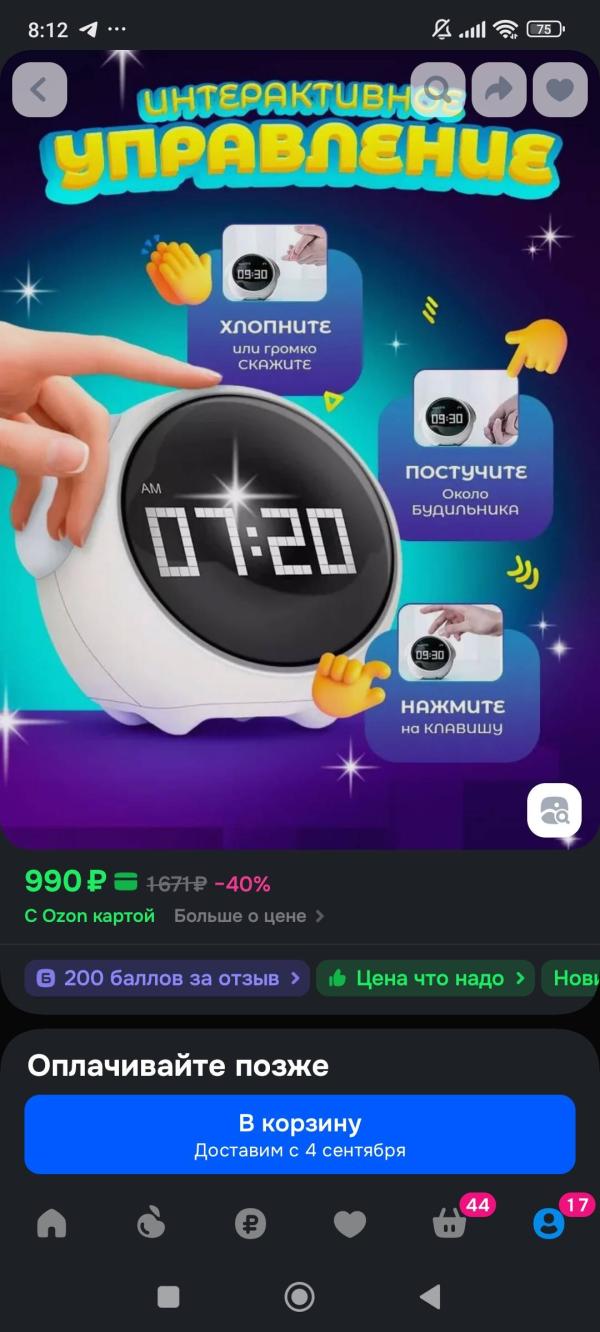The image size is (600, 1332).
Task: Go back using the top-left arrow
Action: (39, 90)
